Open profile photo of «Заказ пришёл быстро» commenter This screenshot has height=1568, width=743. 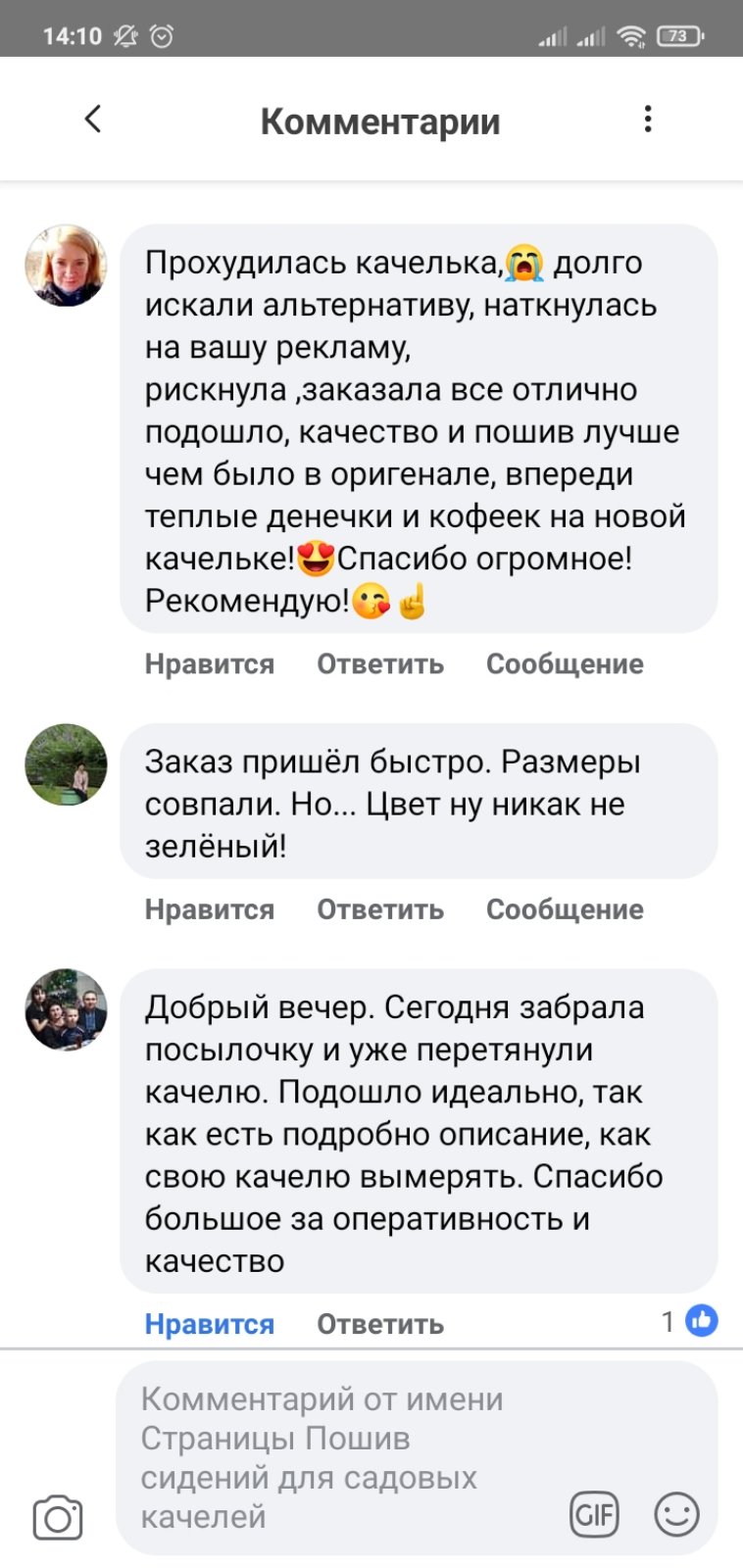[x=66, y=764]
